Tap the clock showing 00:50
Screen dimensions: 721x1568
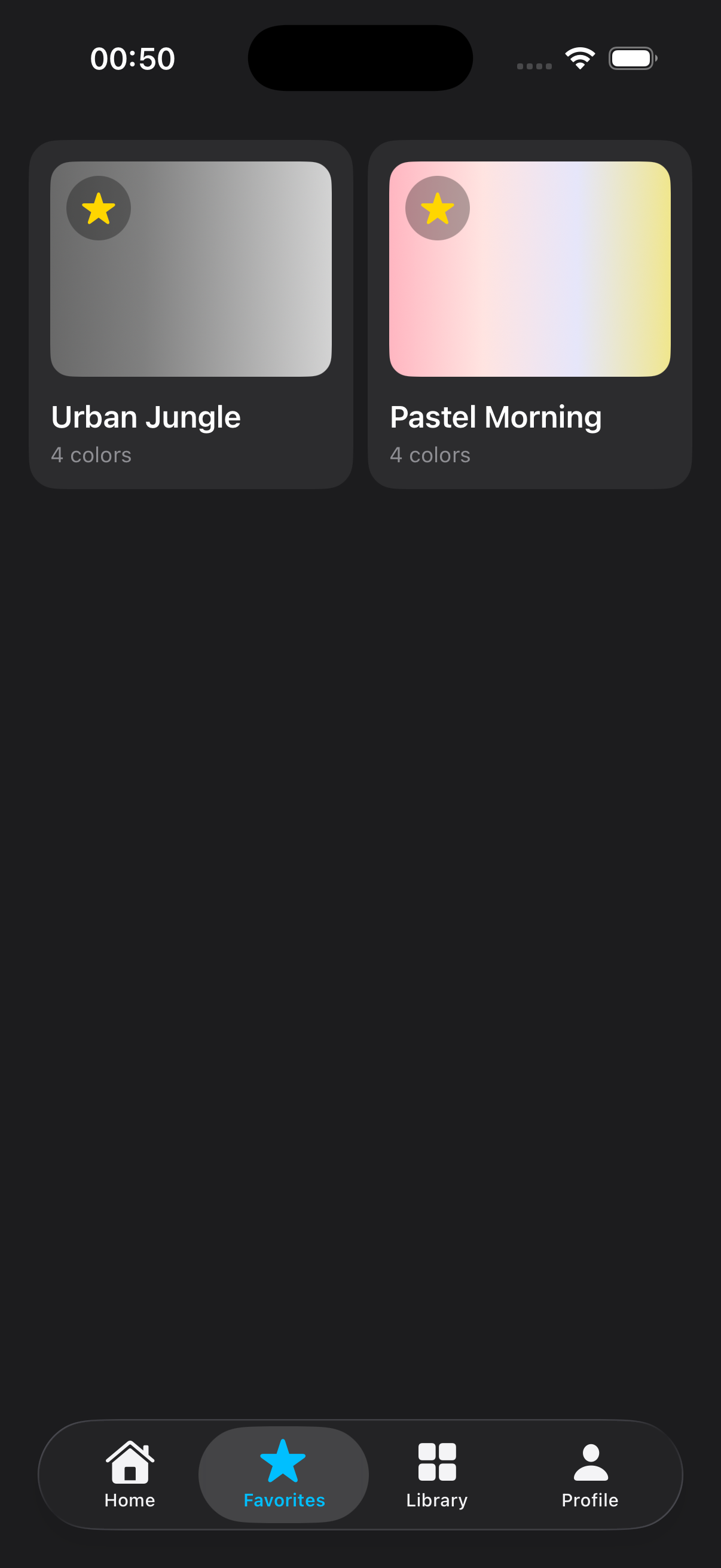coord(132,58)
